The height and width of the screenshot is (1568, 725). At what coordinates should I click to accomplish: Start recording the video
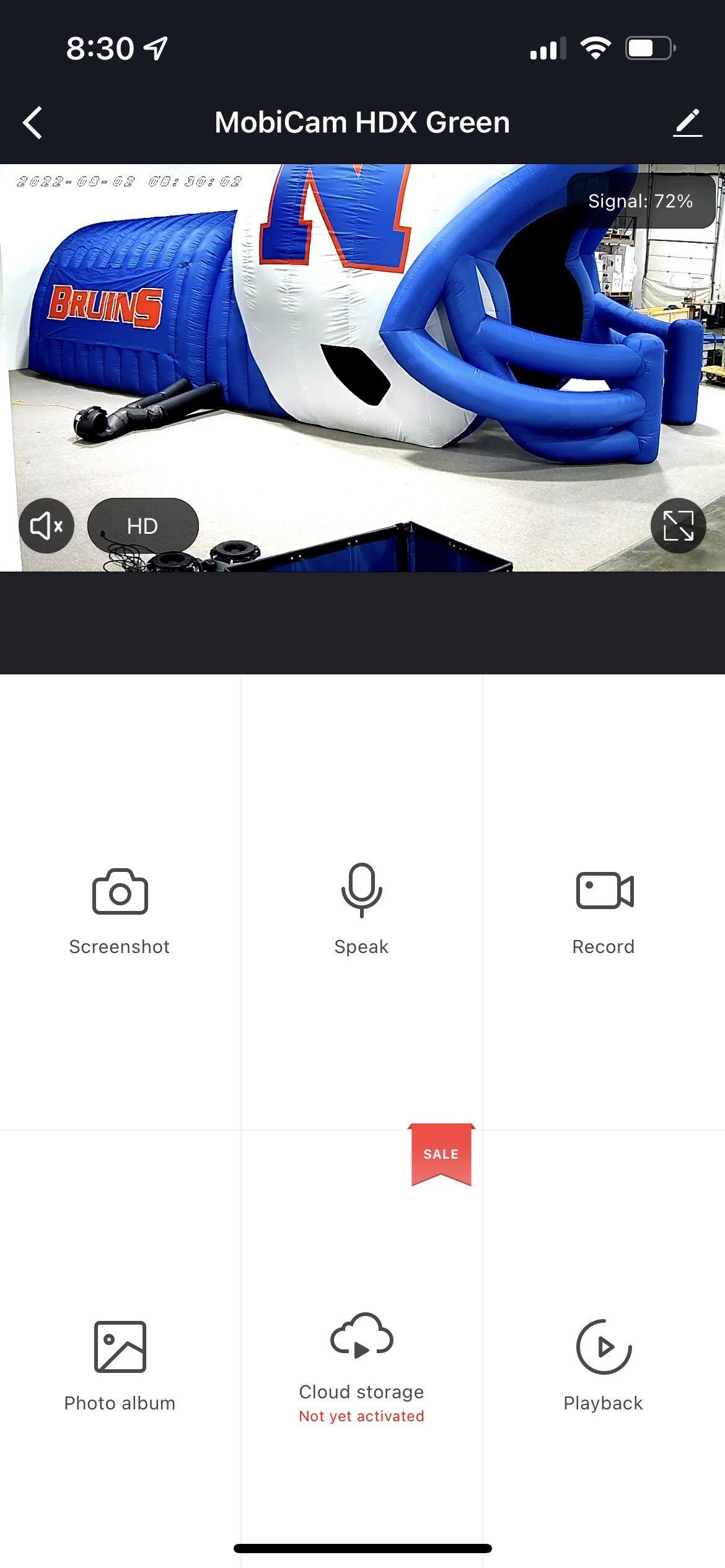pyautogui.click(x=604, y=909)
